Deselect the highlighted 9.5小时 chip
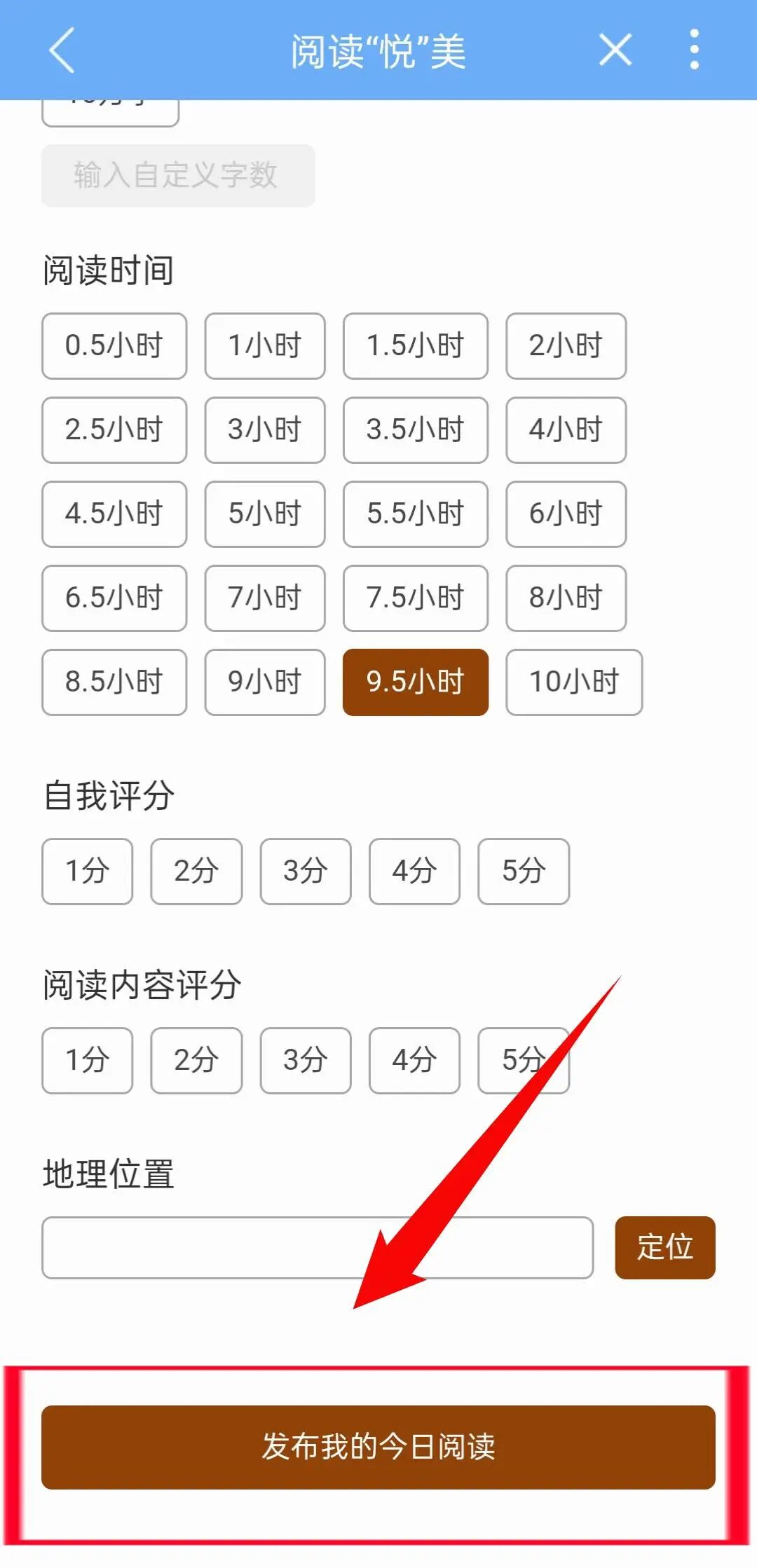Screen dimensions: 757x1568 pyautogui.click(x=415, y=682)
